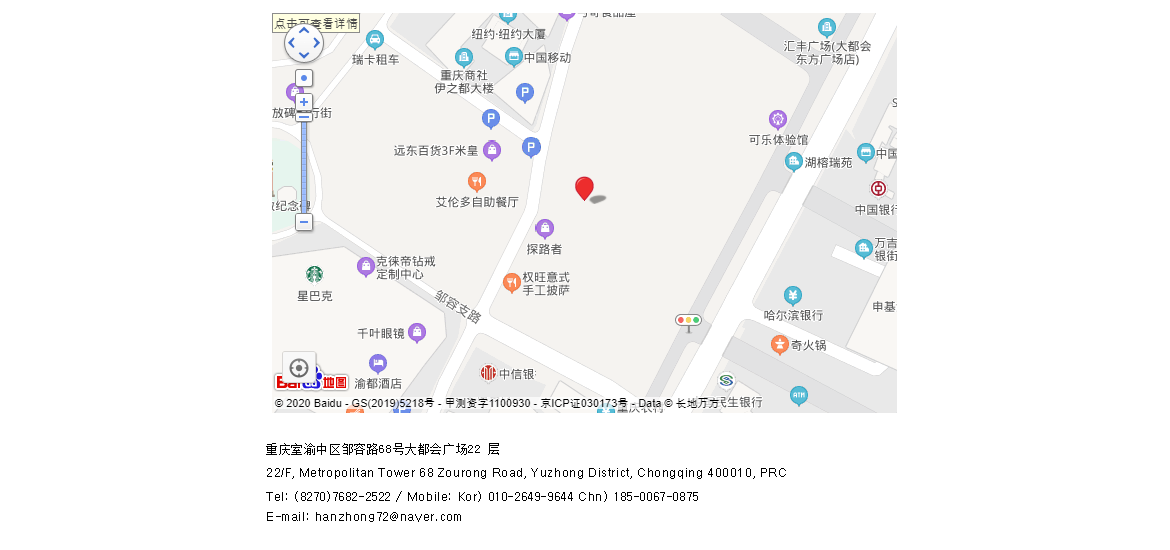This screenshot has width=1170, height=550.
Task: Zoom in with the plus button
Action: pyautogui.click(x=304, y=102)
